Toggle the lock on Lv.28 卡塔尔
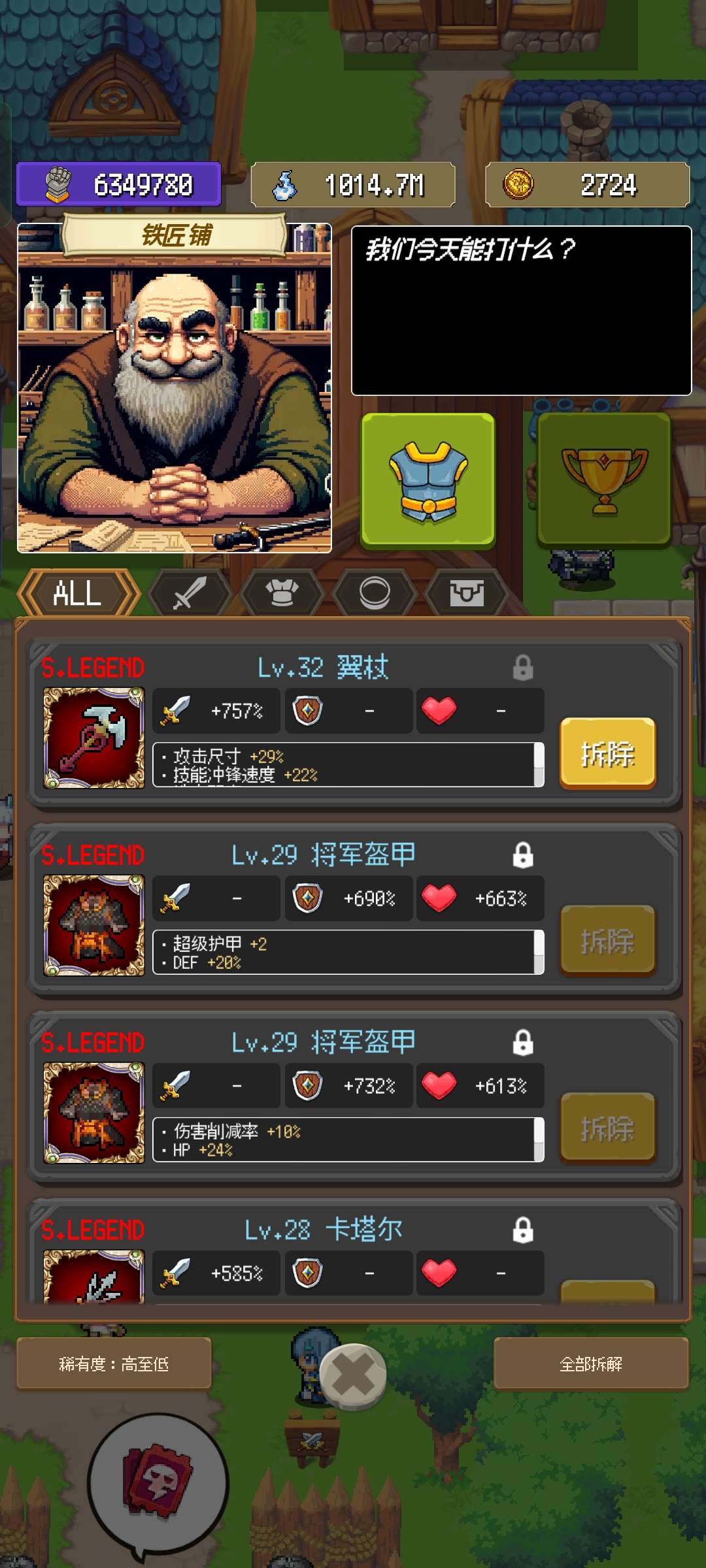Viewport: 706px width, 1568px height. coord(523,1230)
